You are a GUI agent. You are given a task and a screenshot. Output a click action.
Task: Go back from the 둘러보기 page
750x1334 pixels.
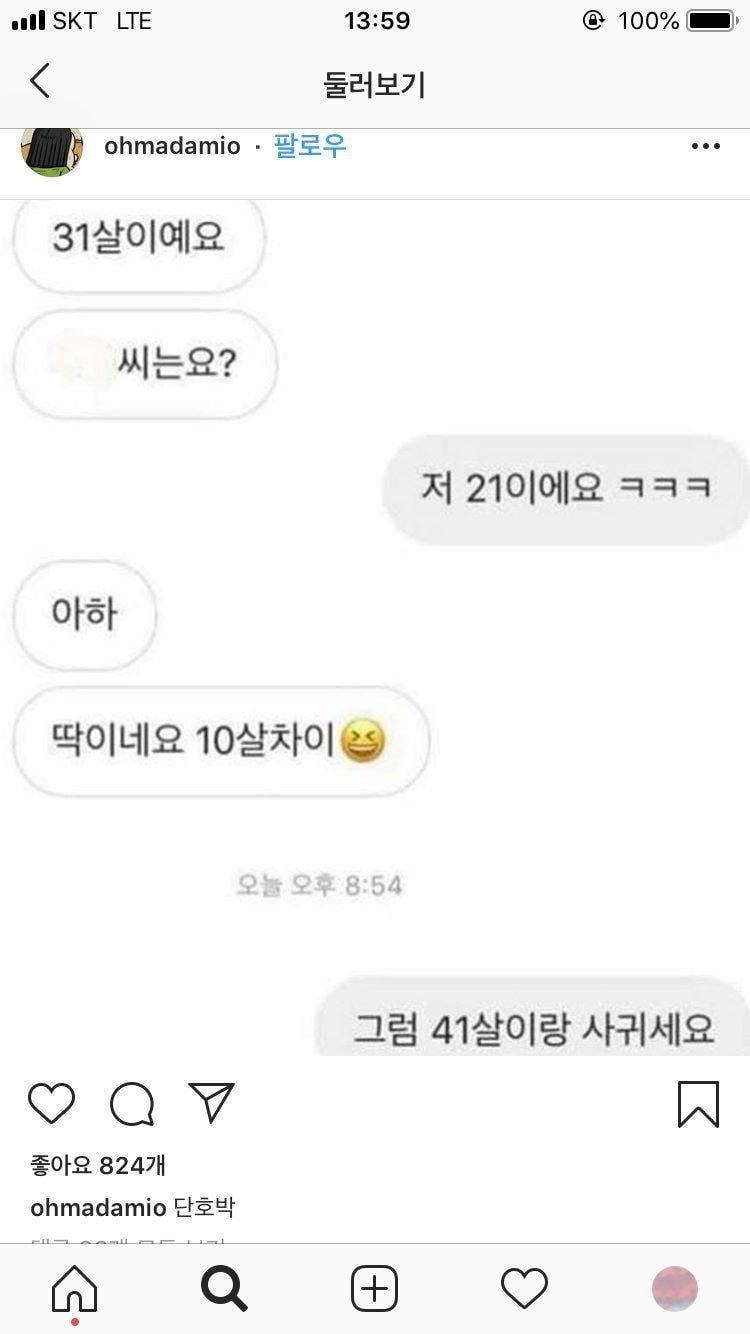(x=40, y=81)
